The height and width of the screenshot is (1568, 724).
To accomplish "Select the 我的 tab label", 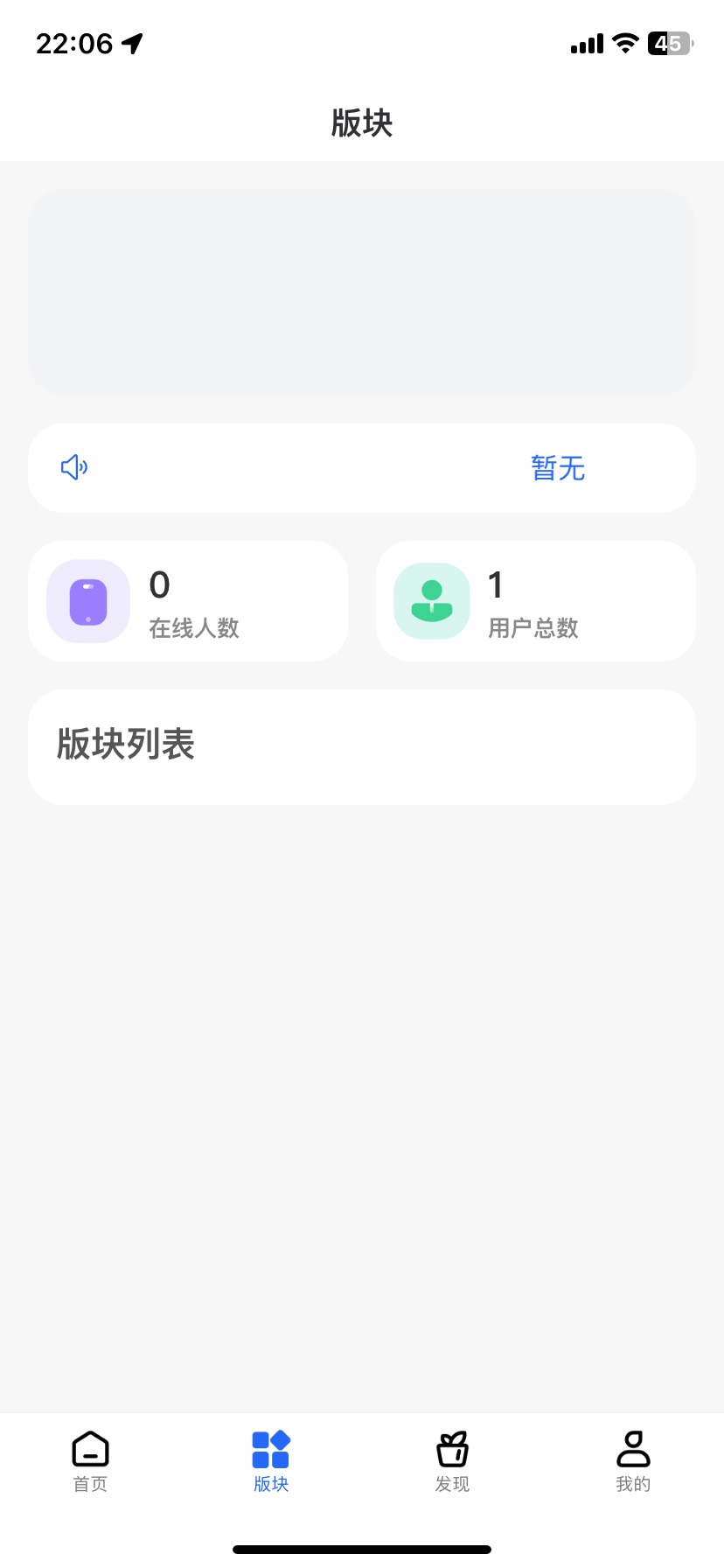I will coord(633,1483).
